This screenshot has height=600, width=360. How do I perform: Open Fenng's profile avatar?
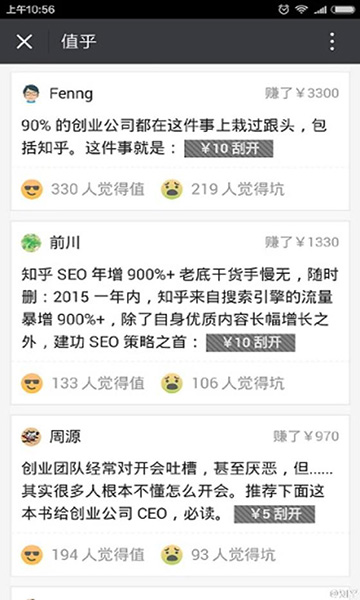[x=31, y=93]
